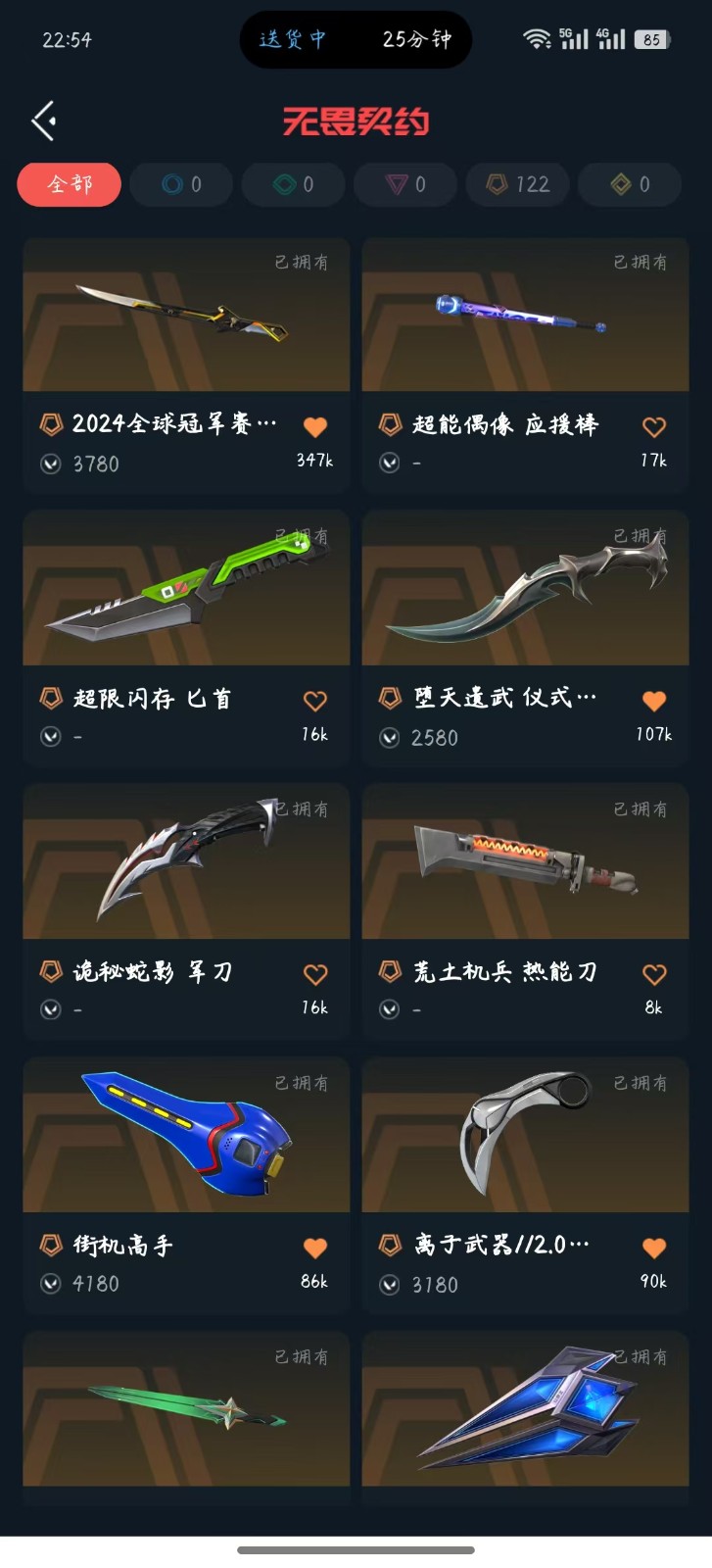
Task: Remove the like from 离子武器//2.0
Action: (653, 1248)
